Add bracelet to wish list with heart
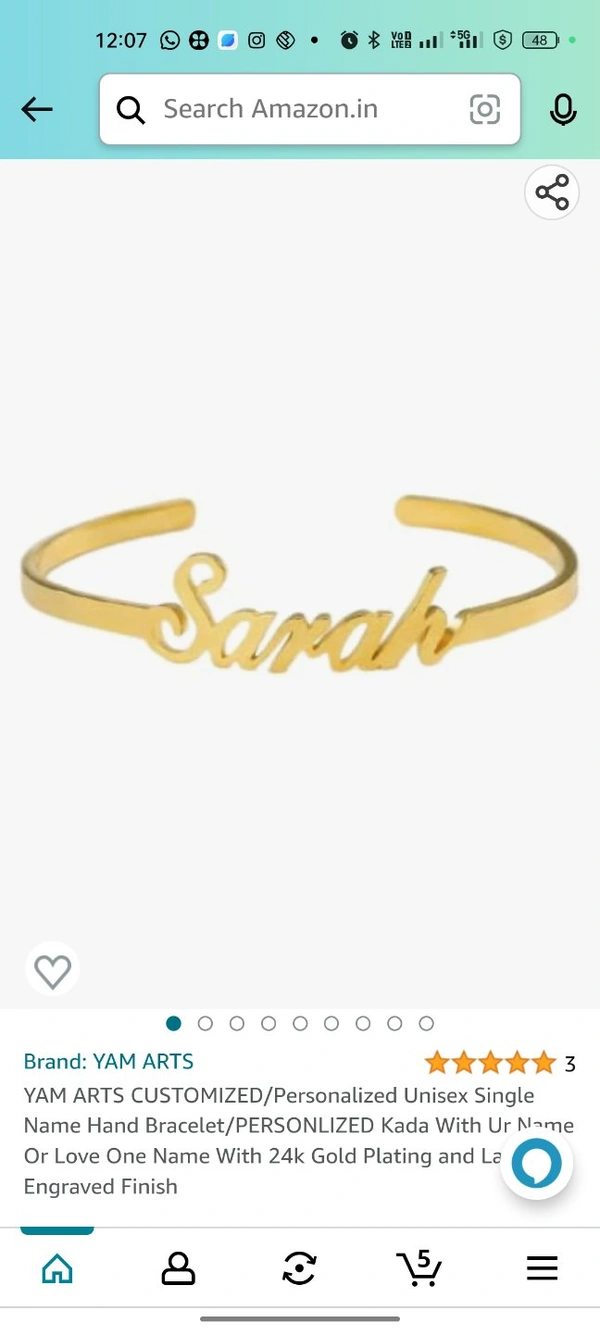Screen dimensions: 600x1333 pos(52,969)
